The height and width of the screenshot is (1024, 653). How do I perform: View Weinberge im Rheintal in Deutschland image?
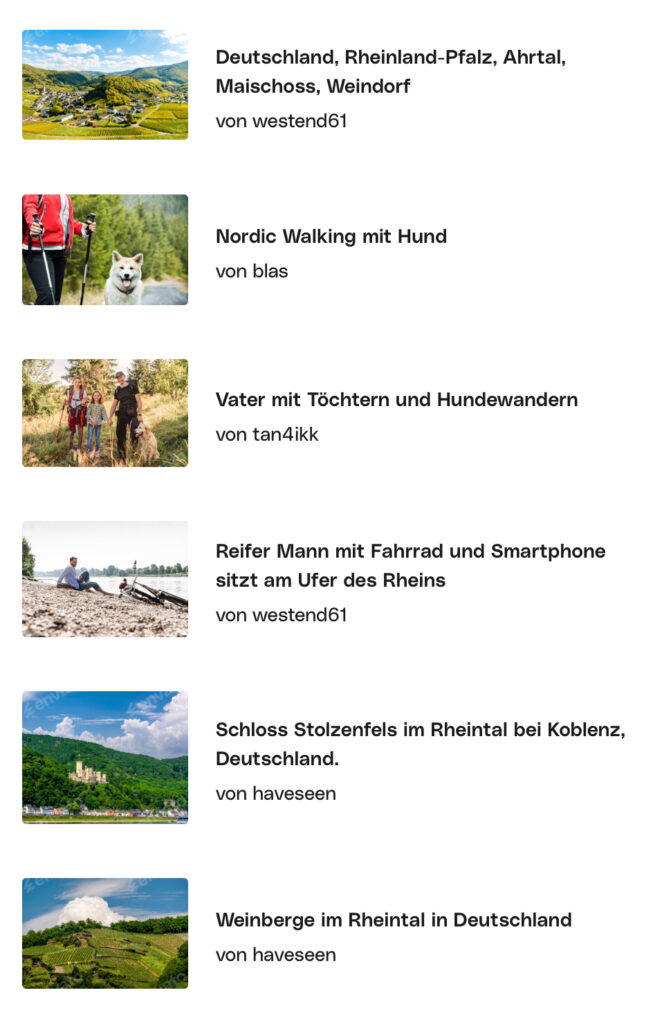click(105, 933)
